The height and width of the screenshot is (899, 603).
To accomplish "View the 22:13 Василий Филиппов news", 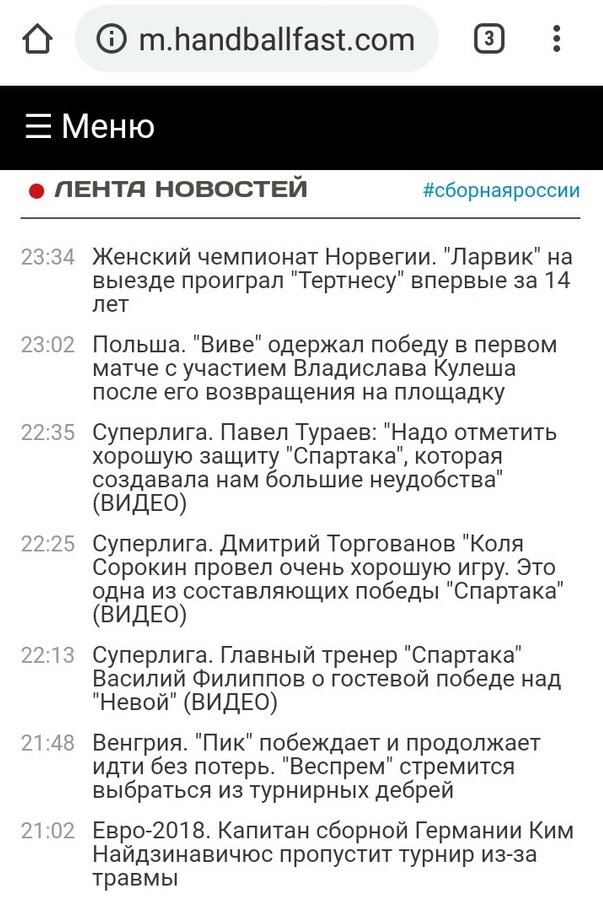I will pos(324,679).
